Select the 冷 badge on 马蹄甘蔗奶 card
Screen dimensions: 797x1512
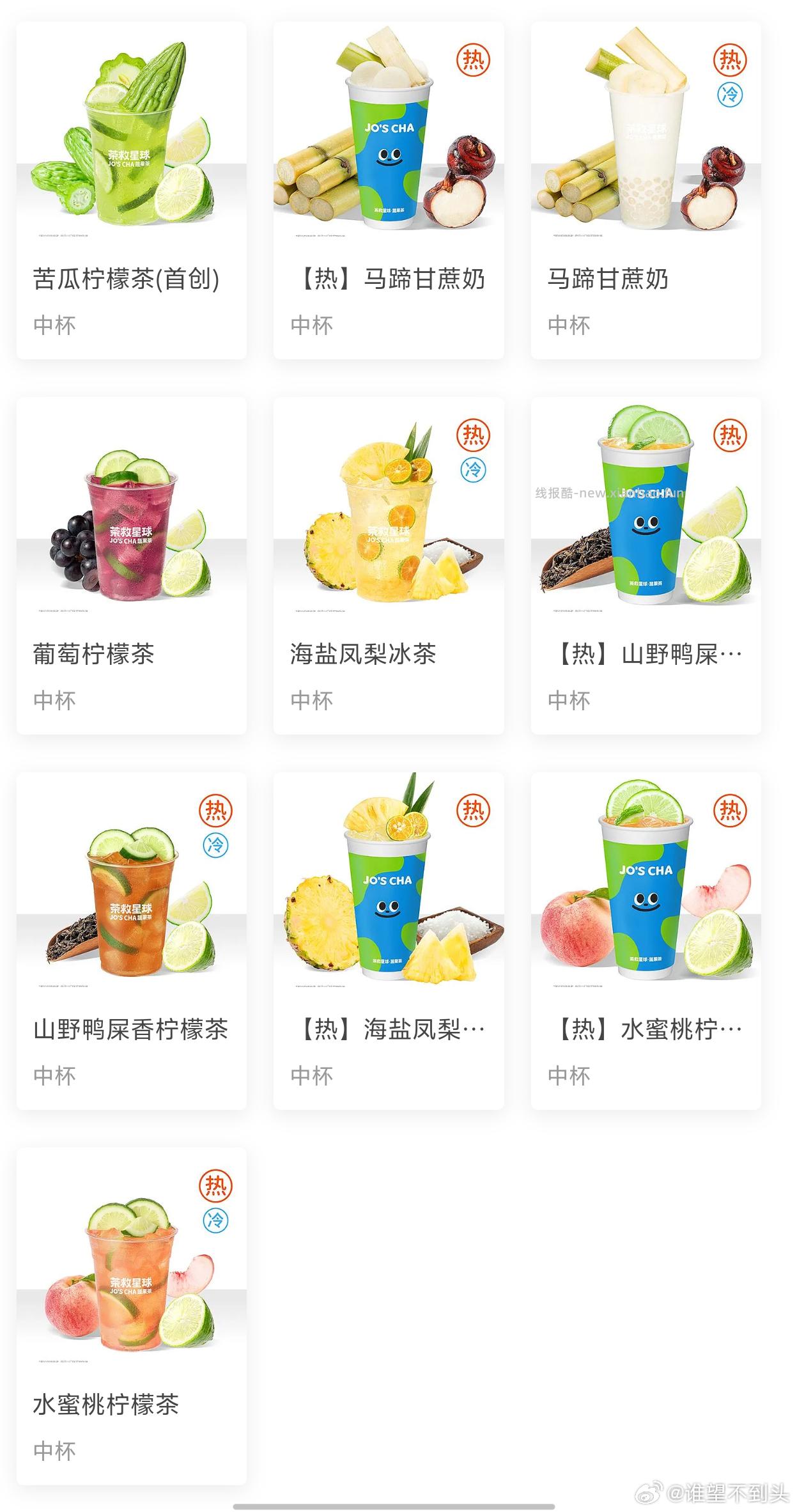(729, 96)
